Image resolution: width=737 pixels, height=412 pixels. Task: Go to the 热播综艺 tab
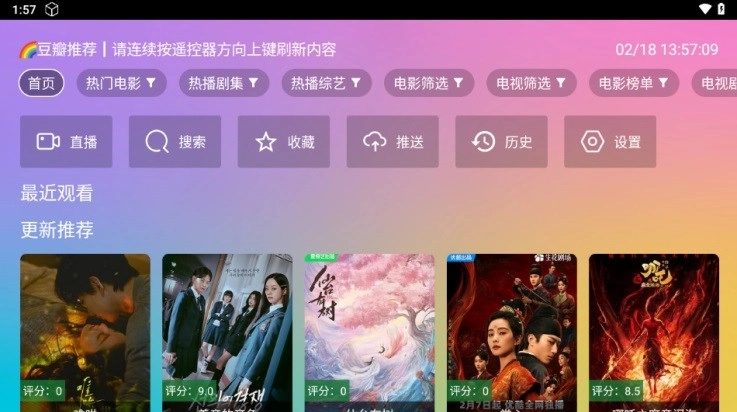[x=326, y=83]
